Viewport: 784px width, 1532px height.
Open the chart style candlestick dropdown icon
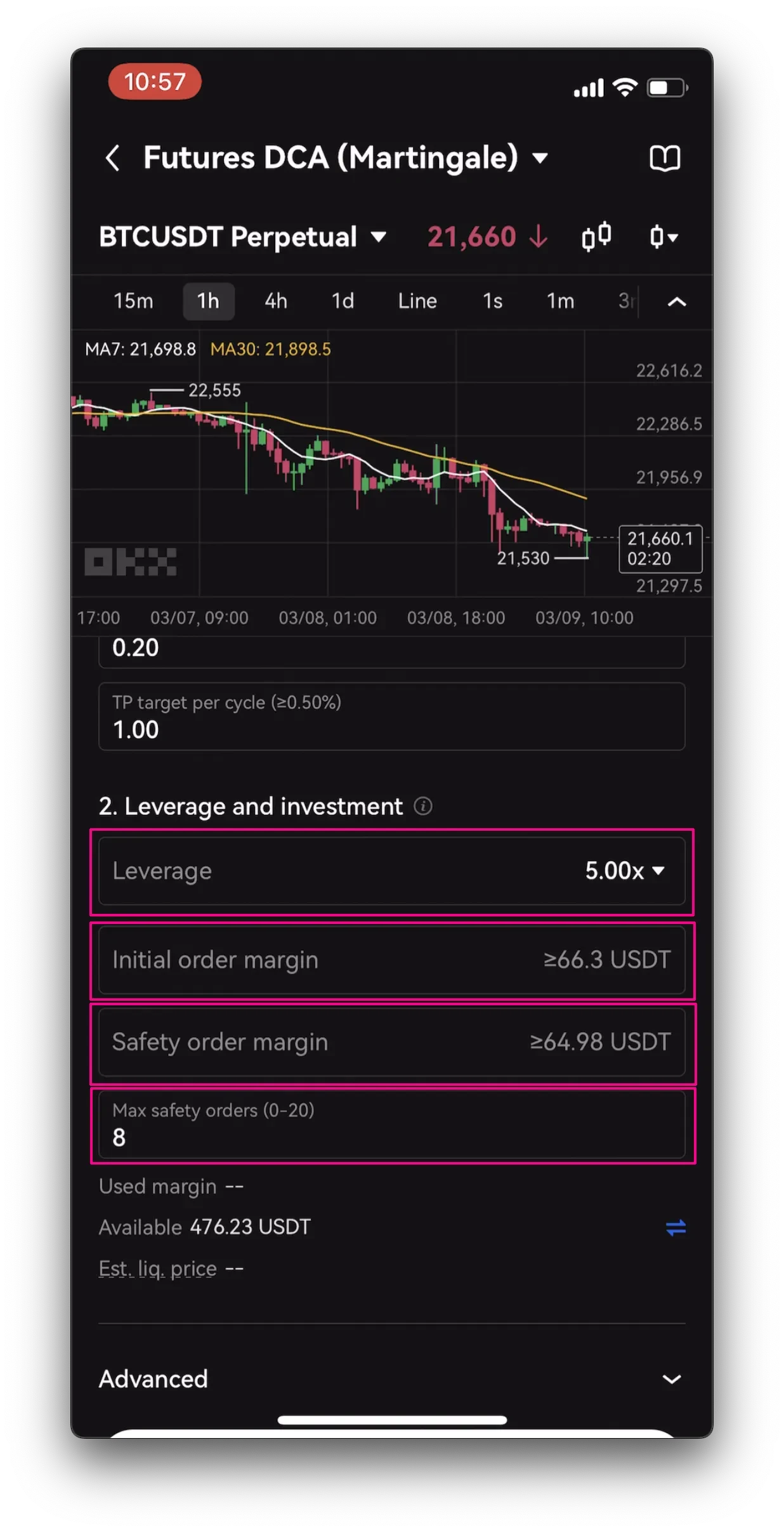click(663, 237)
